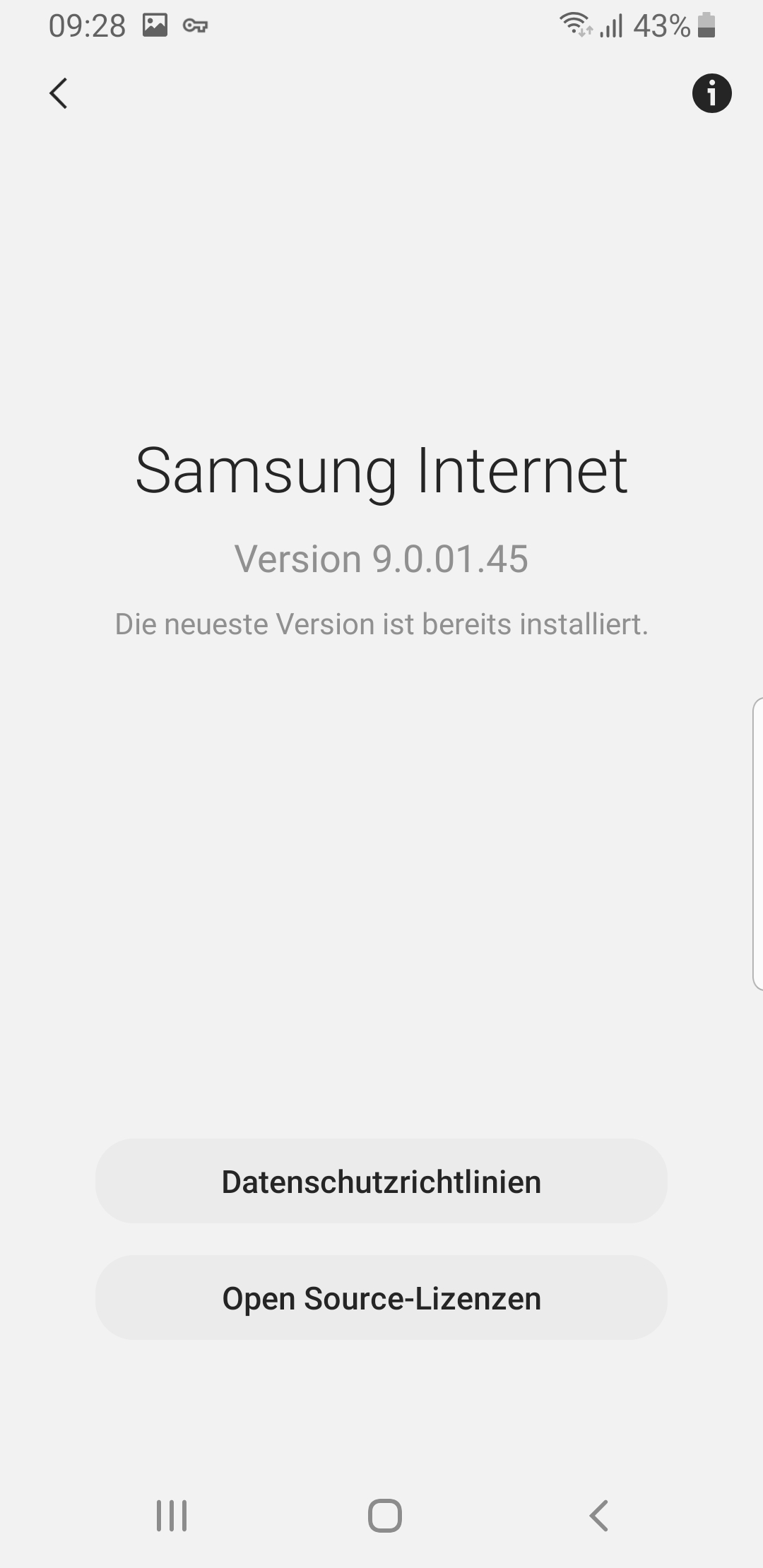Screen dimensions: 763x1568
Task: View Open Source-Lizenzen
Action: click(x=381, y=1298)
